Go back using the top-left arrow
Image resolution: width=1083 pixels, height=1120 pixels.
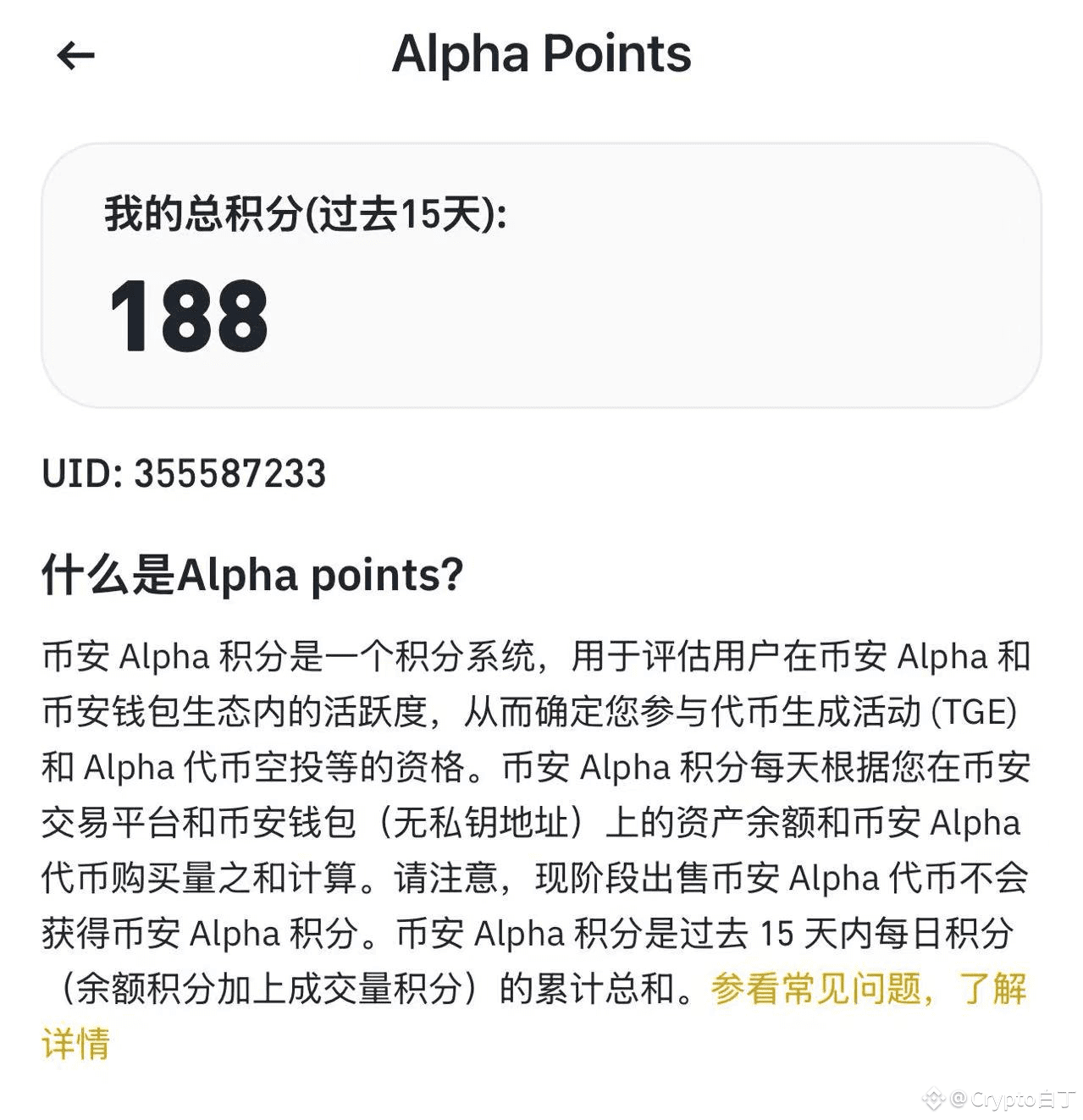(75, 56)
